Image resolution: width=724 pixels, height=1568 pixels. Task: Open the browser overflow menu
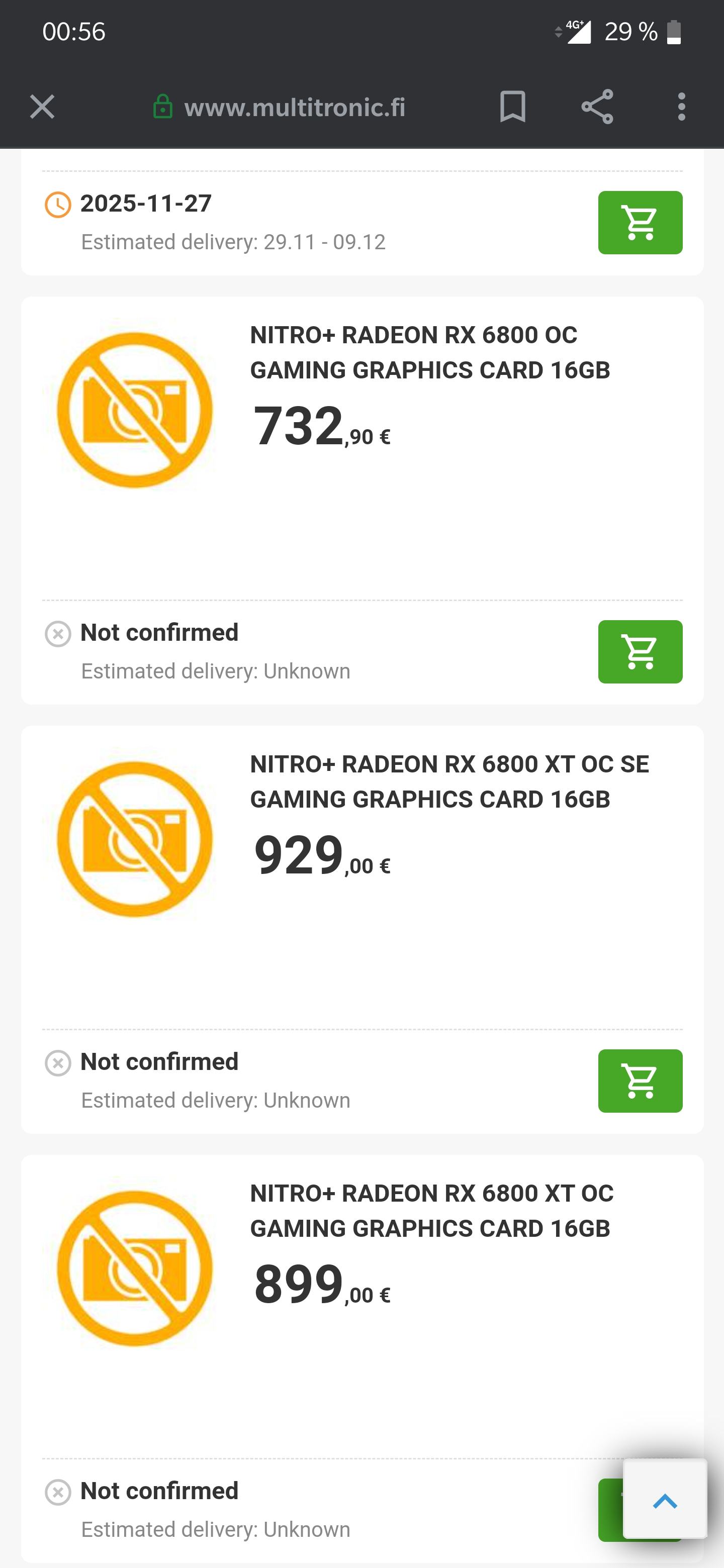tap(681, 107)
